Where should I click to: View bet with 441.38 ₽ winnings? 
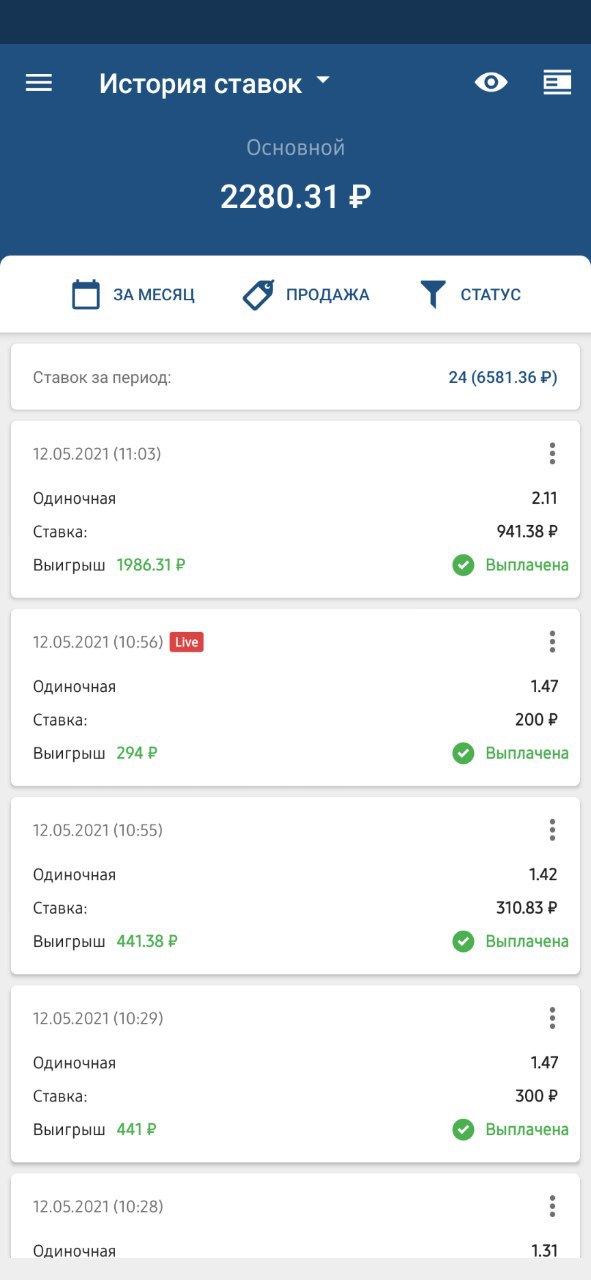[x=295, y=885]
